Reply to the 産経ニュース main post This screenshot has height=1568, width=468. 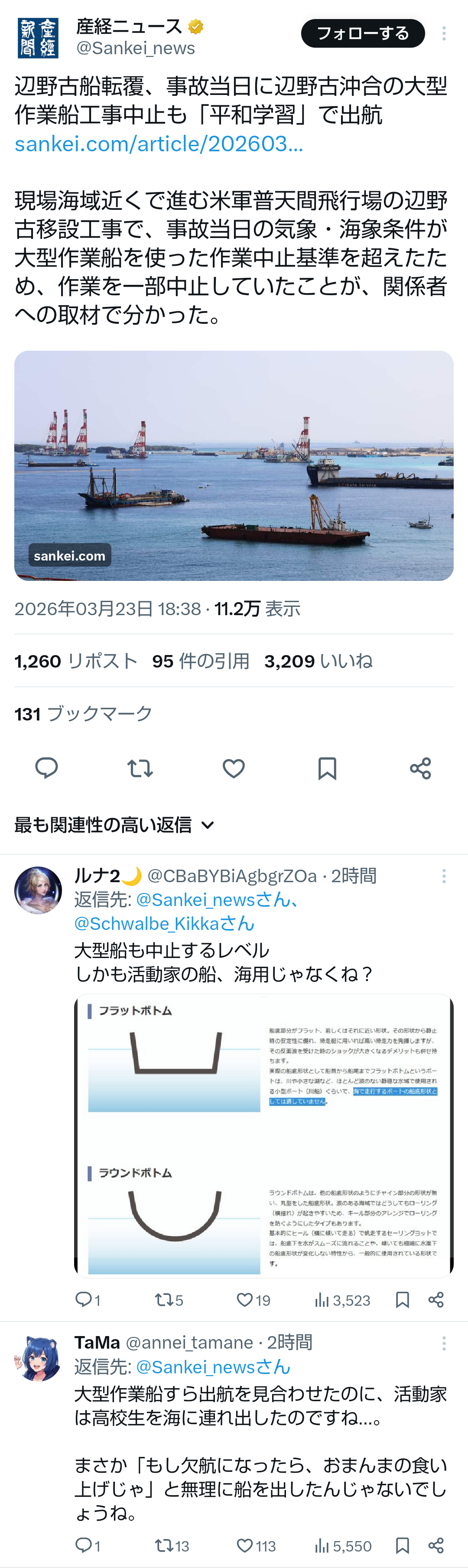46,768
